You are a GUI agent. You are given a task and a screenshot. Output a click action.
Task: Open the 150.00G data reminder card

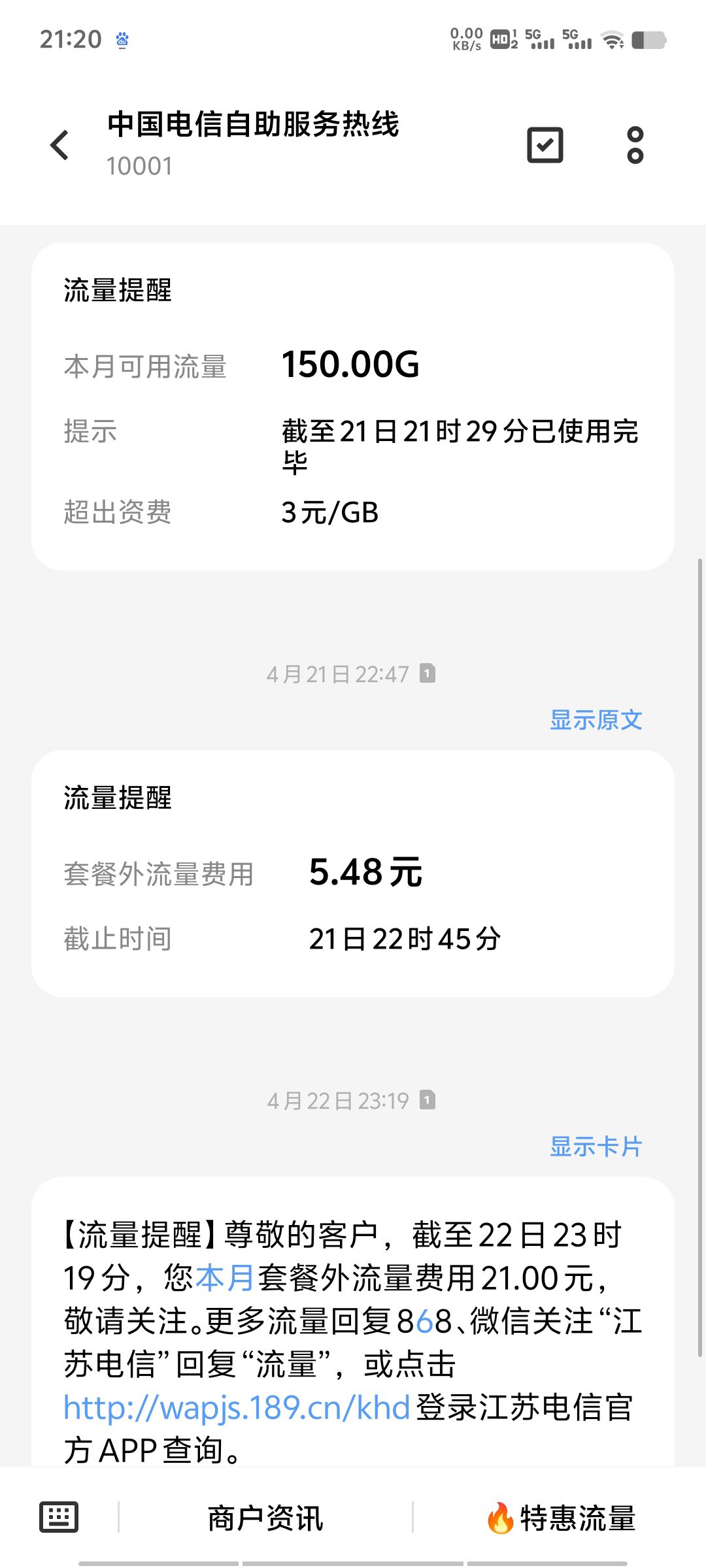[353, 406]
